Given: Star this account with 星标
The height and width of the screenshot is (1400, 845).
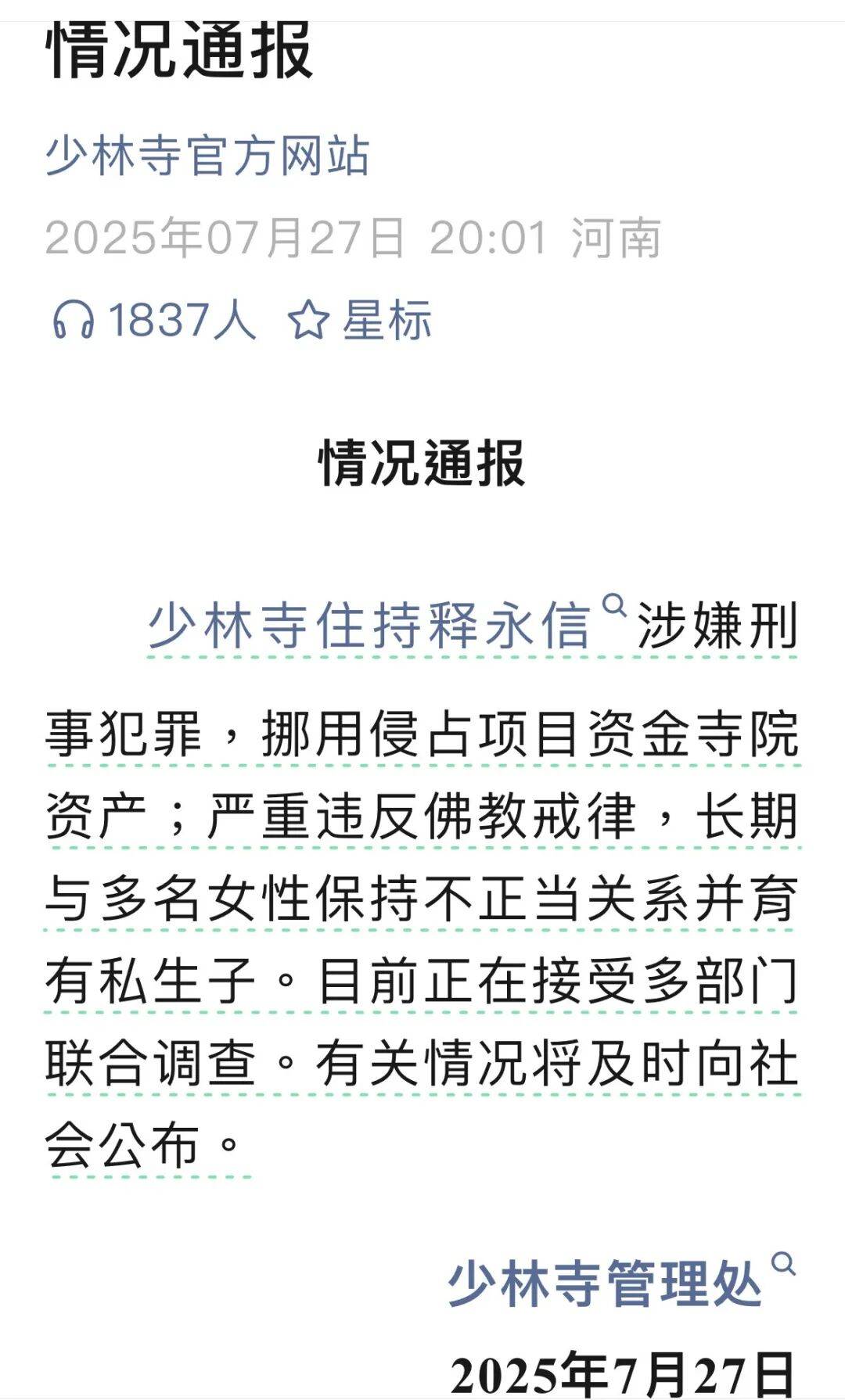Looking at the screenshot, I should click(x=361, y=321).
